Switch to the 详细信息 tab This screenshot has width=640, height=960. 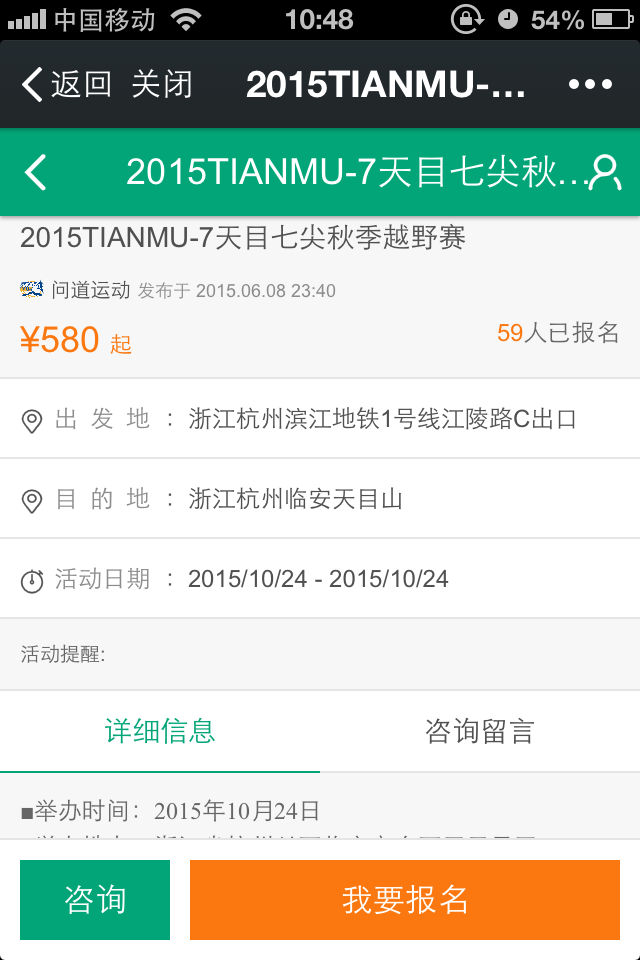point(160,731)
